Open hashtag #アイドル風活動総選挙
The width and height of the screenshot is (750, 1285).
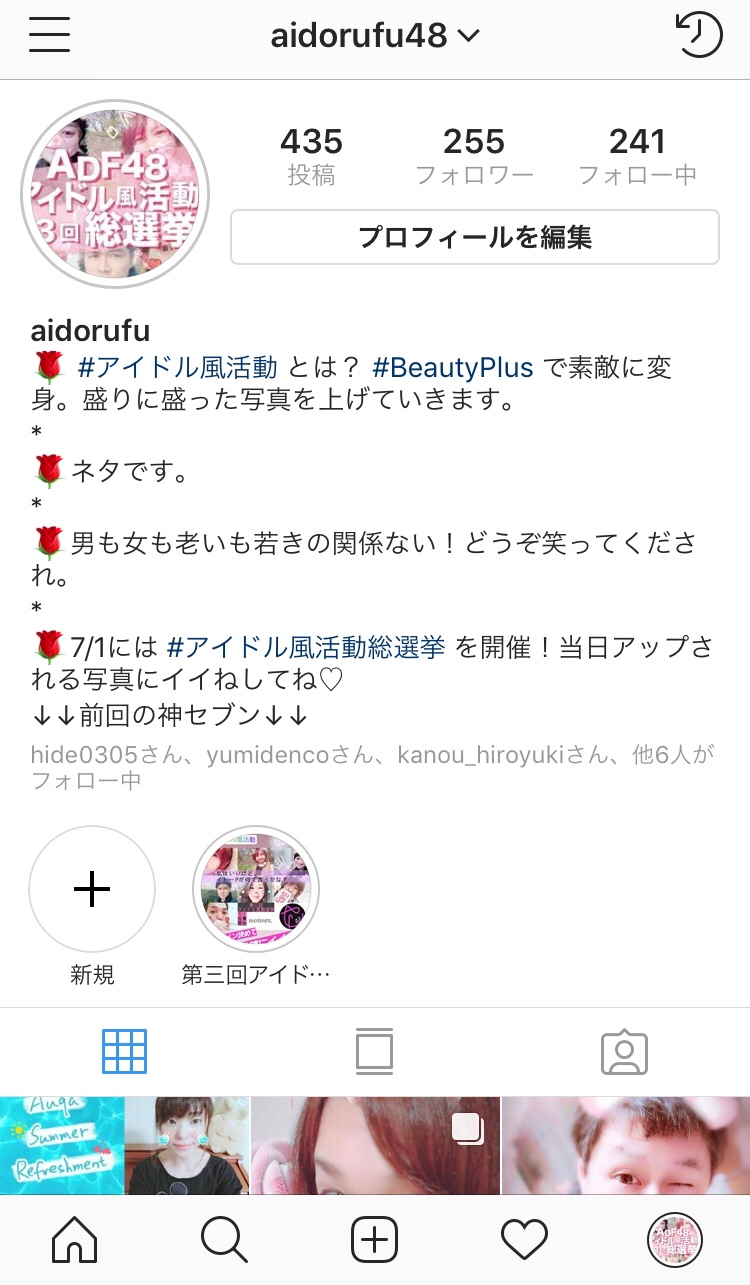(x=306, y=647)
